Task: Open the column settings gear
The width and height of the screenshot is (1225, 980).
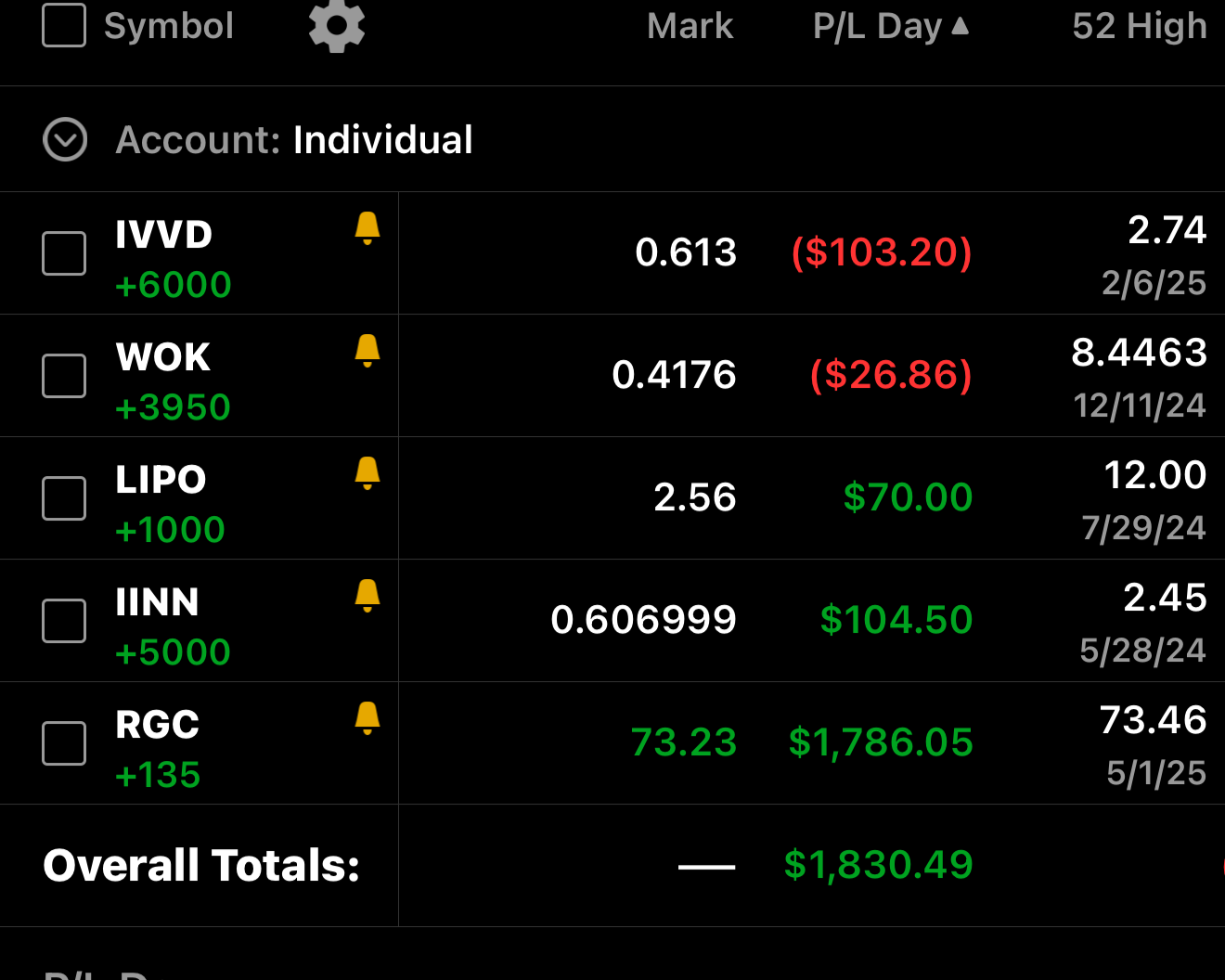Action: click(337, 26)
